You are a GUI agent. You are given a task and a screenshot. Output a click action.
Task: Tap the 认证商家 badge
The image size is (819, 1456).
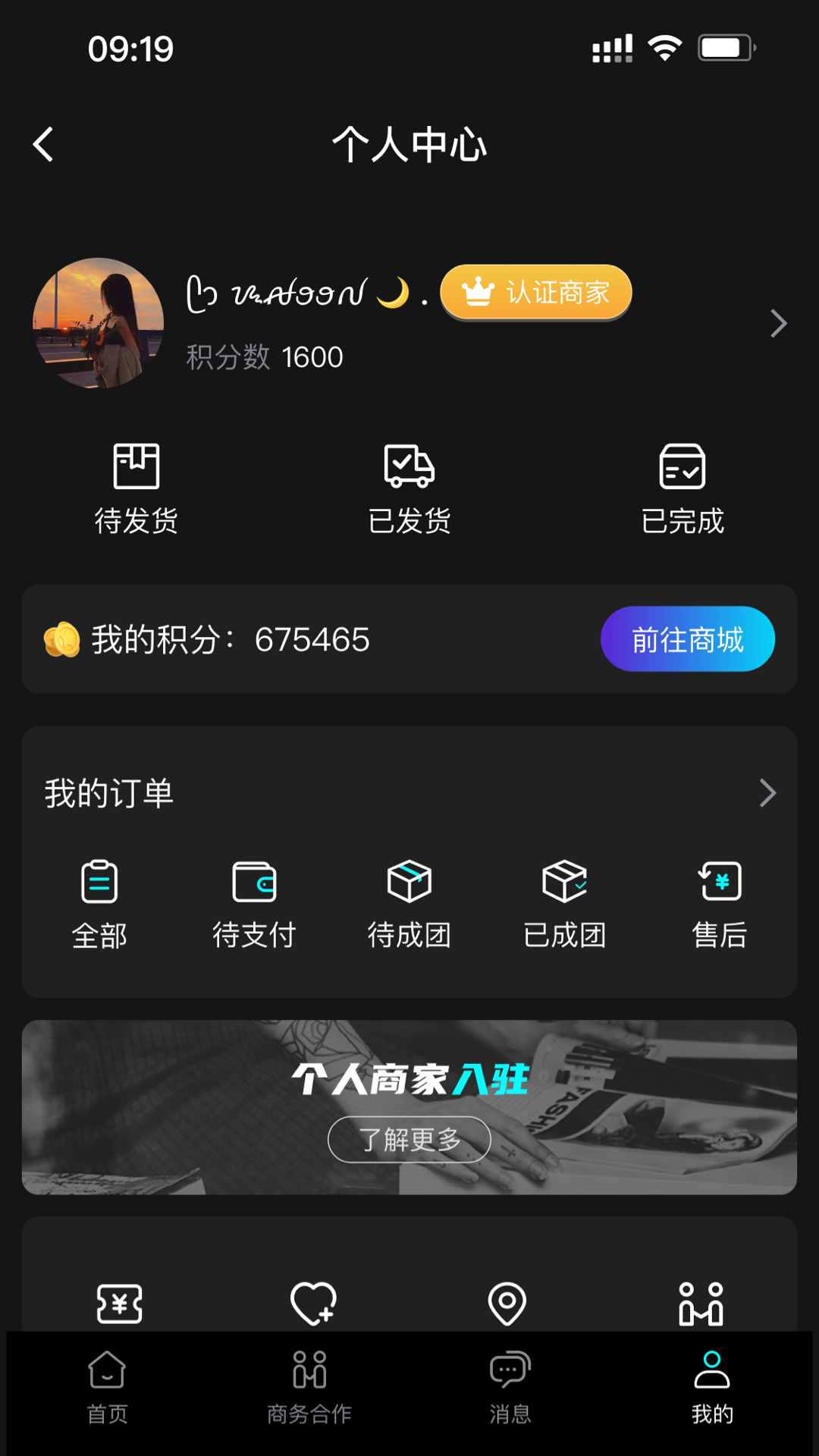pyautogui.click(x=536, y=293)
